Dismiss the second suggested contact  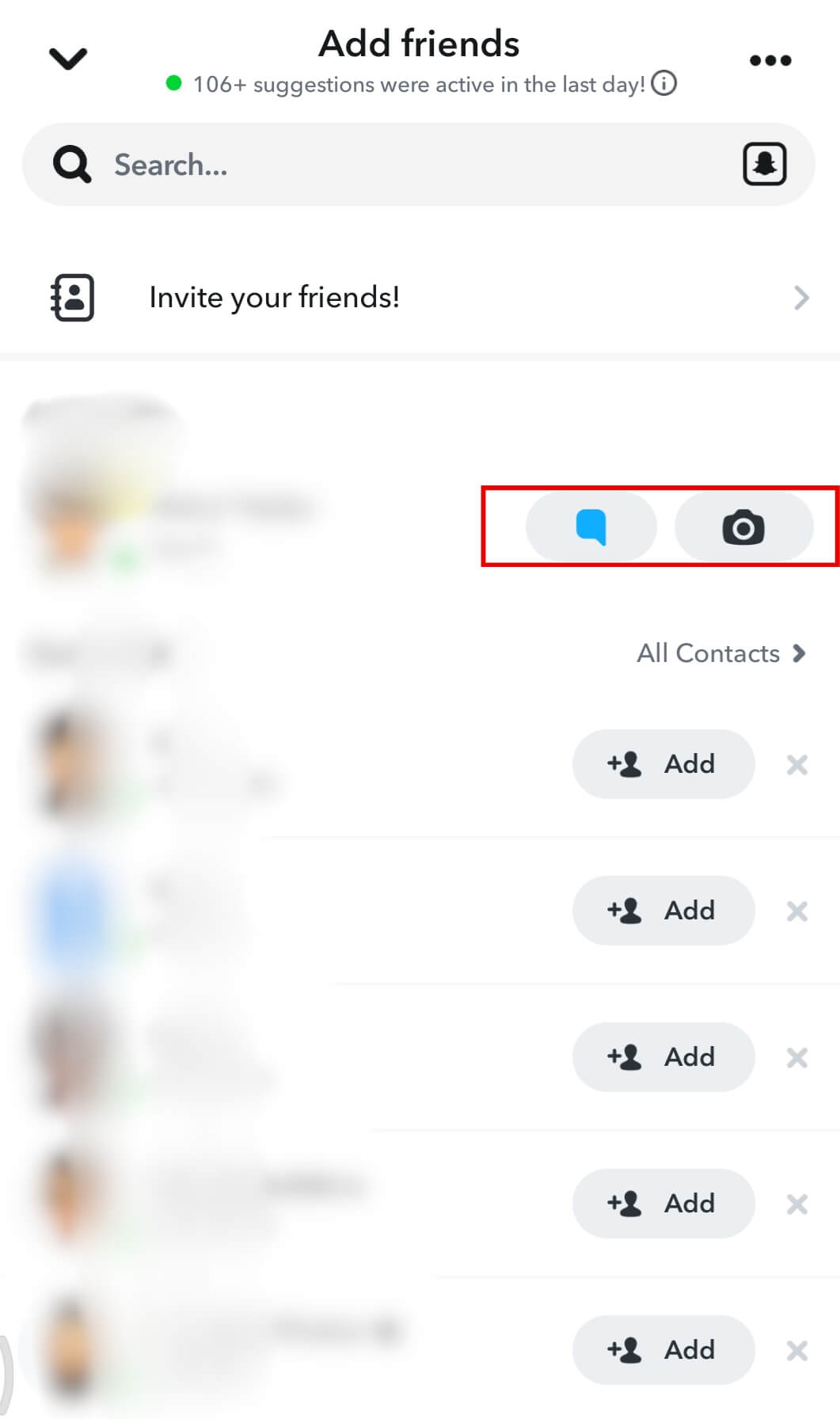[796, 911]
